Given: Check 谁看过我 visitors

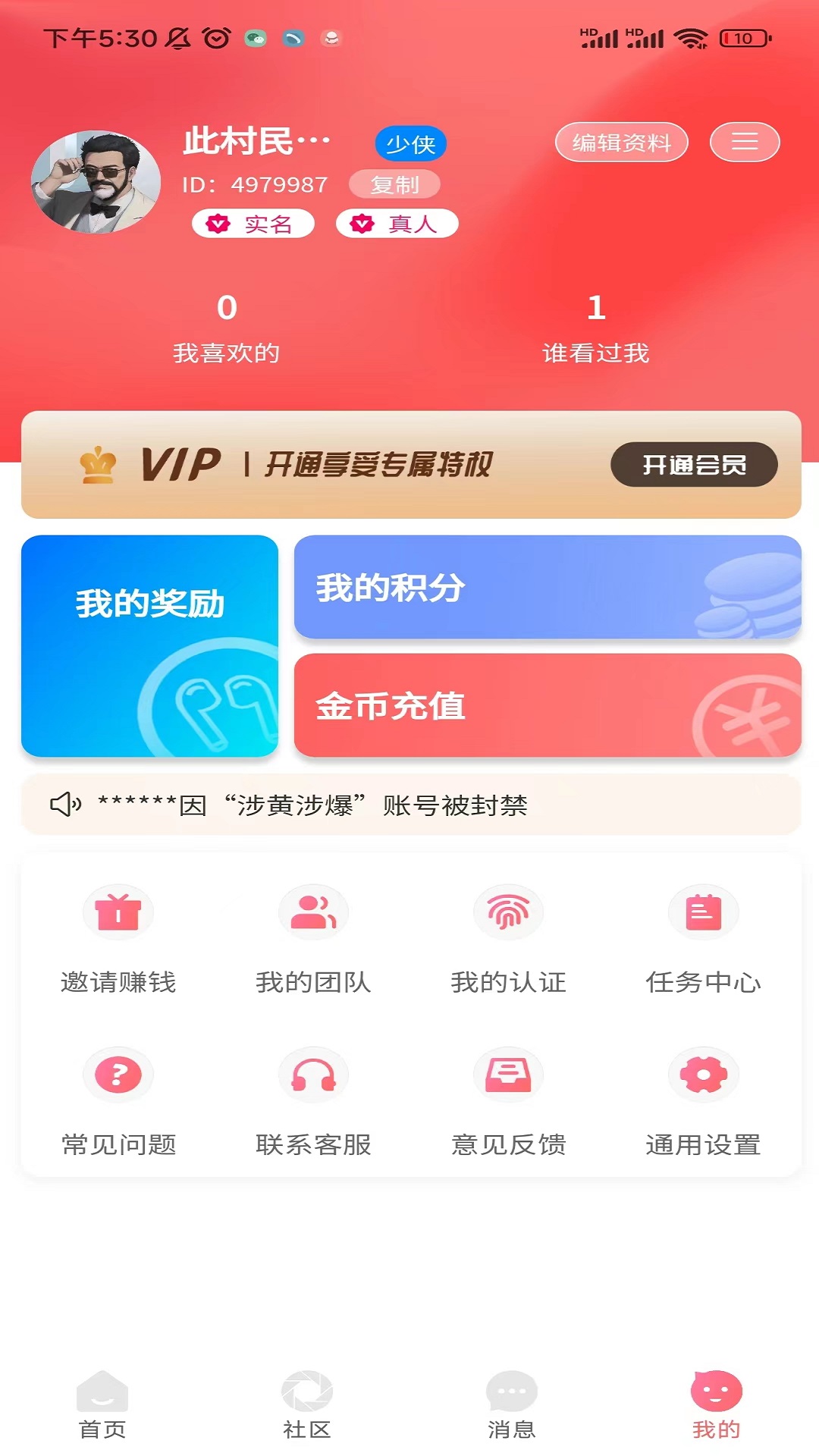Looking at the screenshot, I should [x=596, y=328].
